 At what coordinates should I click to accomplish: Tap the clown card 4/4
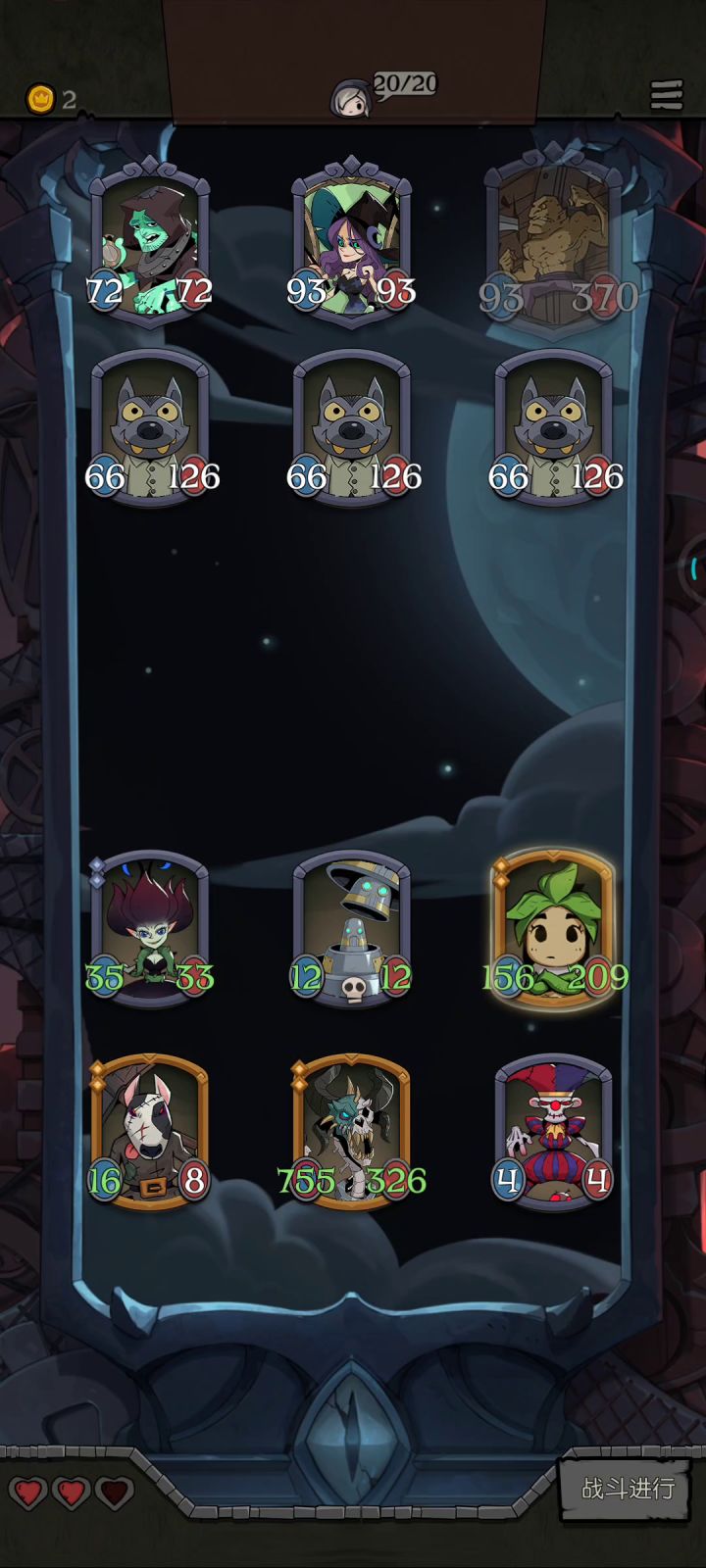[x=554, y=1132]
